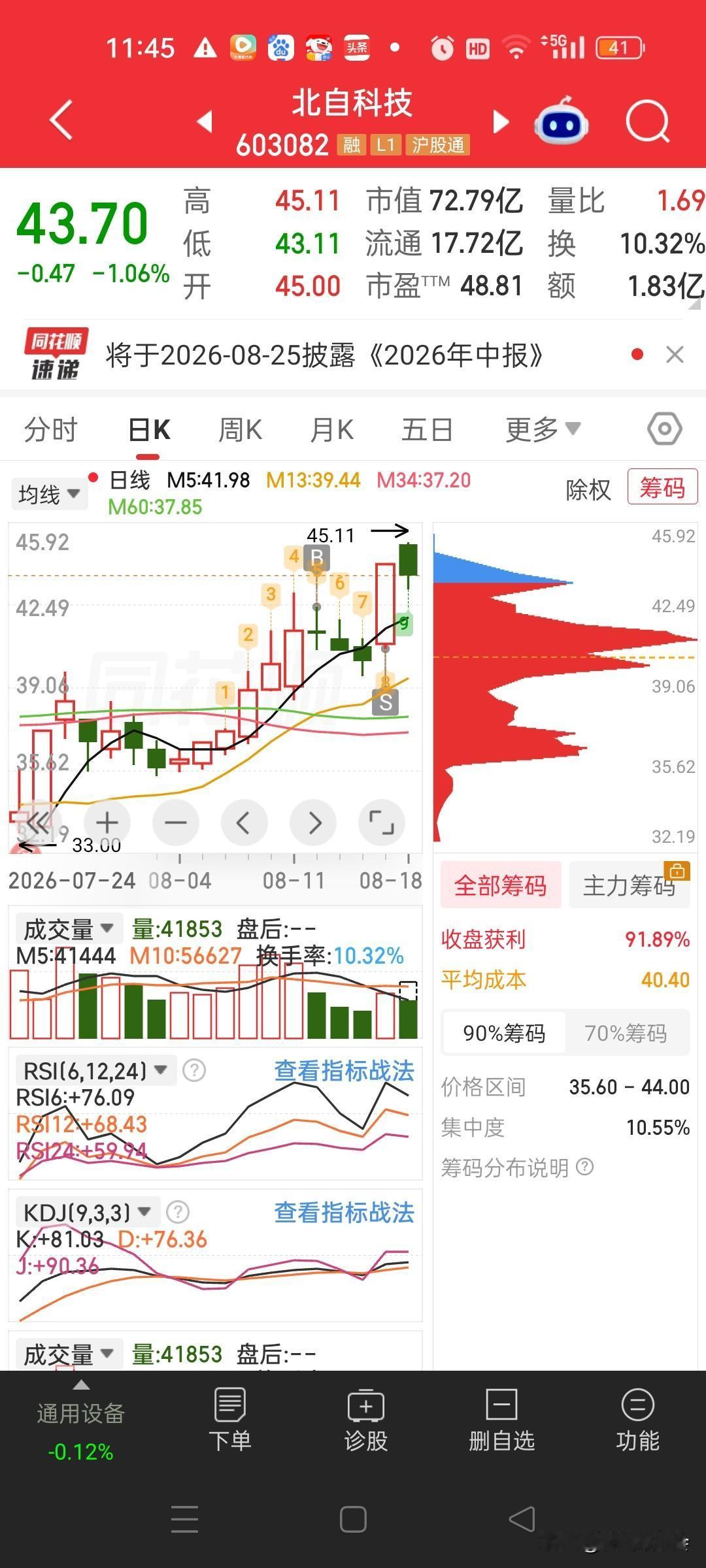This screenshot has height=1568, width=706.
Task: Expand chart to fullscreen
Action: [382, 823]
